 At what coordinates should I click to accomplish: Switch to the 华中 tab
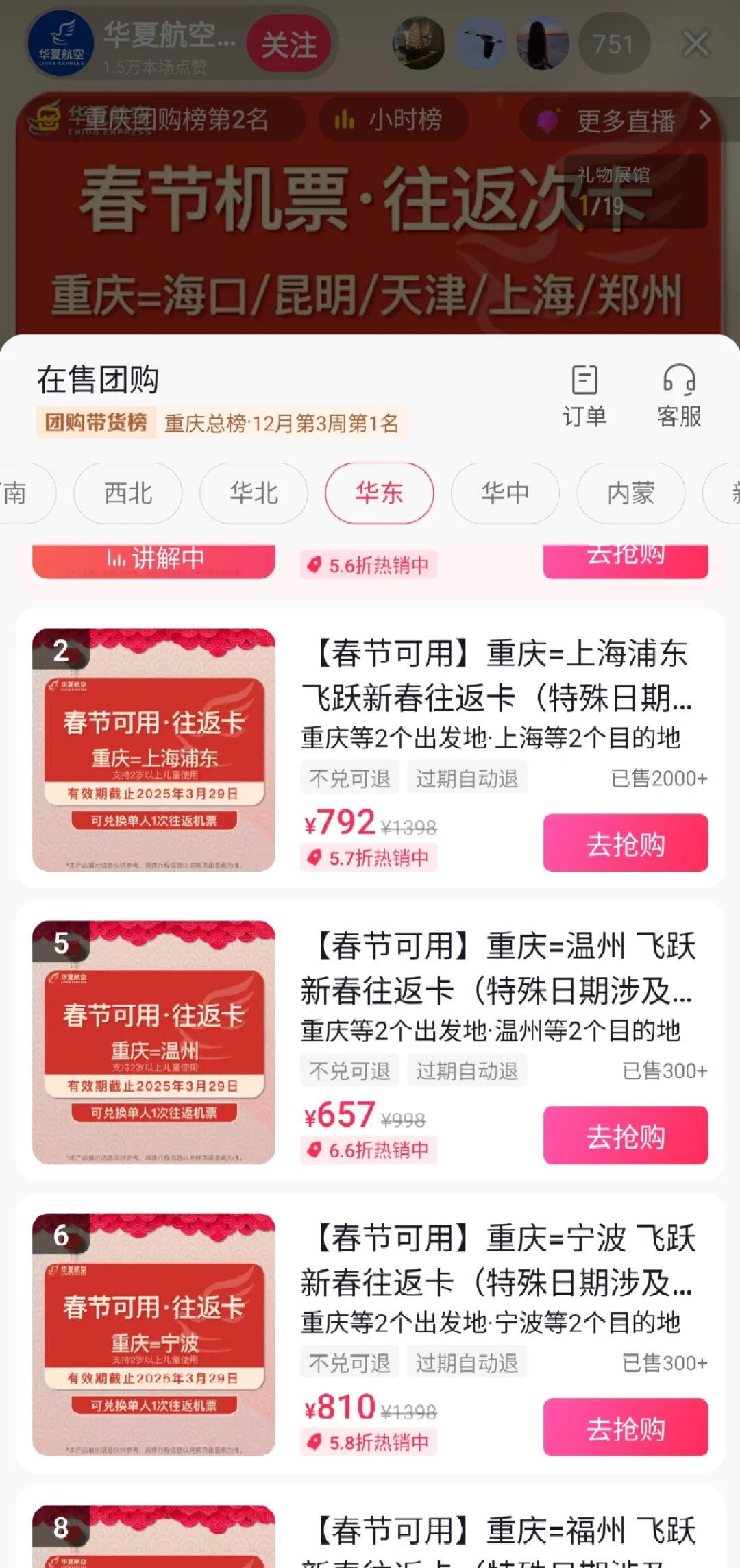pos(505,493)
